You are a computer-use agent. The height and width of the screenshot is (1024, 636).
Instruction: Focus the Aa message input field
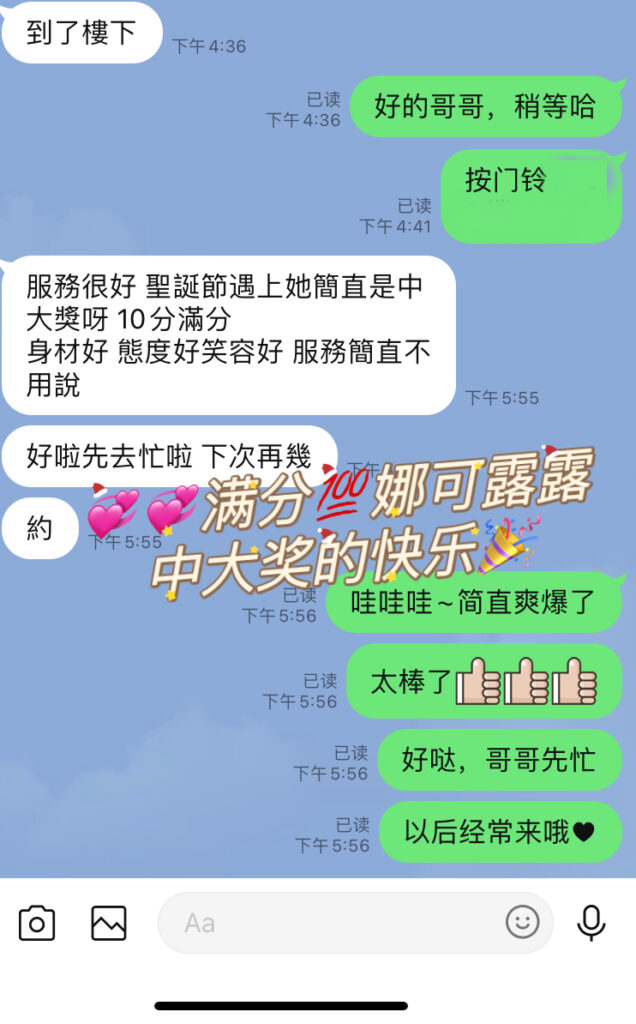click(x=330, y=922)
